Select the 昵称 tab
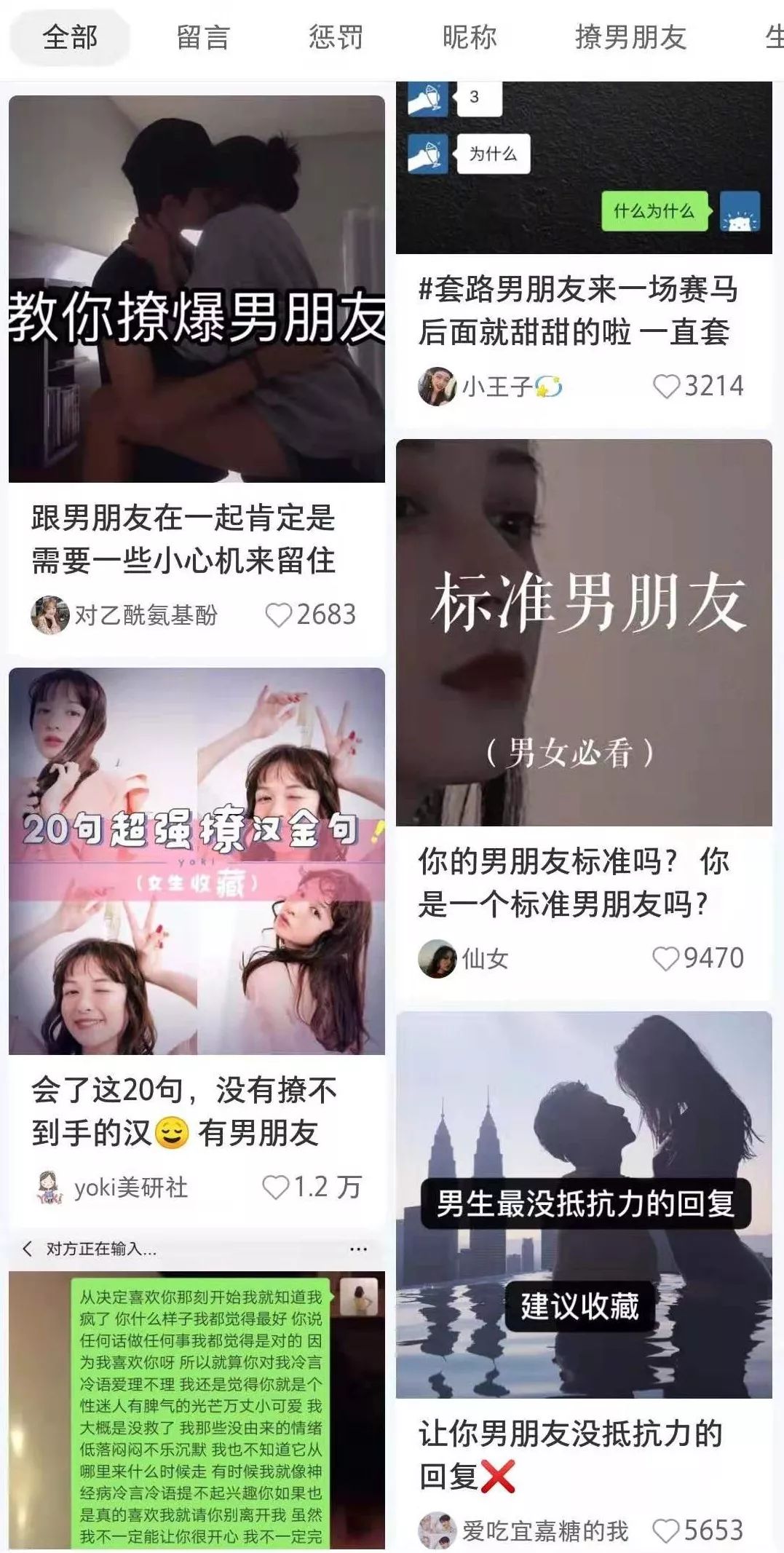This screenshot has width=784, height=1553. [470, 39]
